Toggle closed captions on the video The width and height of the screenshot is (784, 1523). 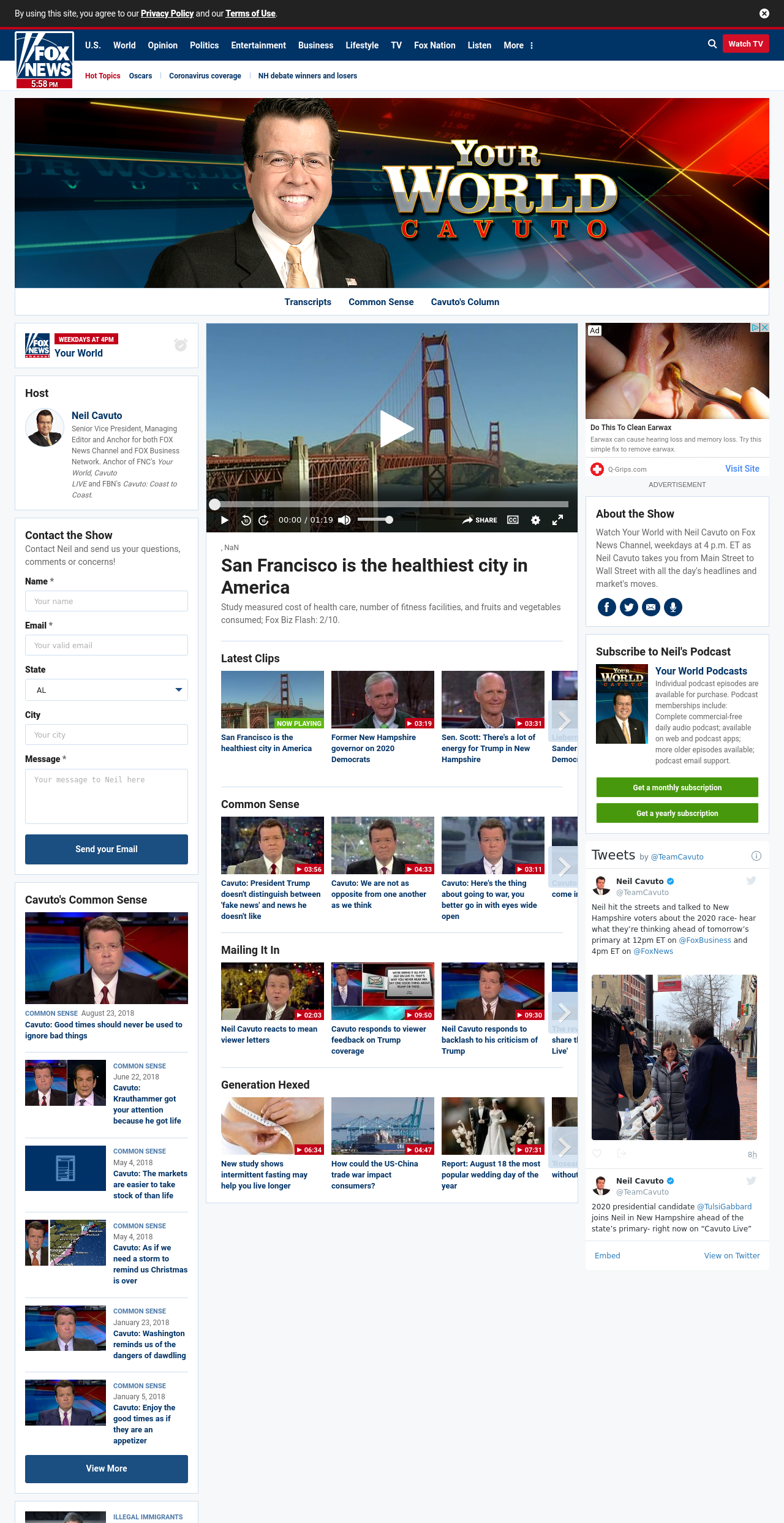(x=513, y=520)
